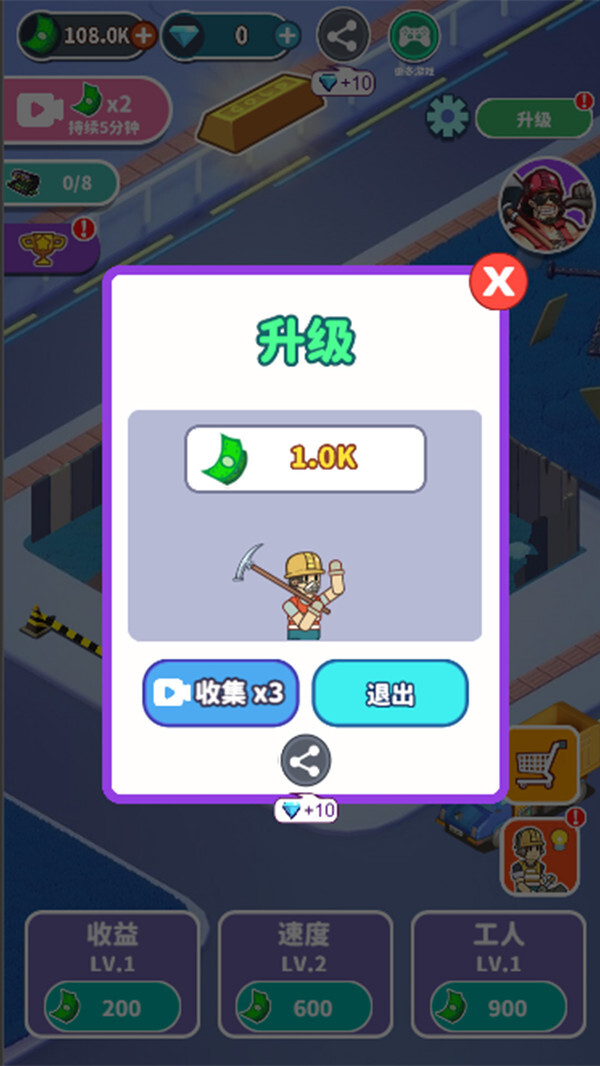The image size is (600, 1066).
Task: Add more cash with the plus icon
Action: point(144,36)
